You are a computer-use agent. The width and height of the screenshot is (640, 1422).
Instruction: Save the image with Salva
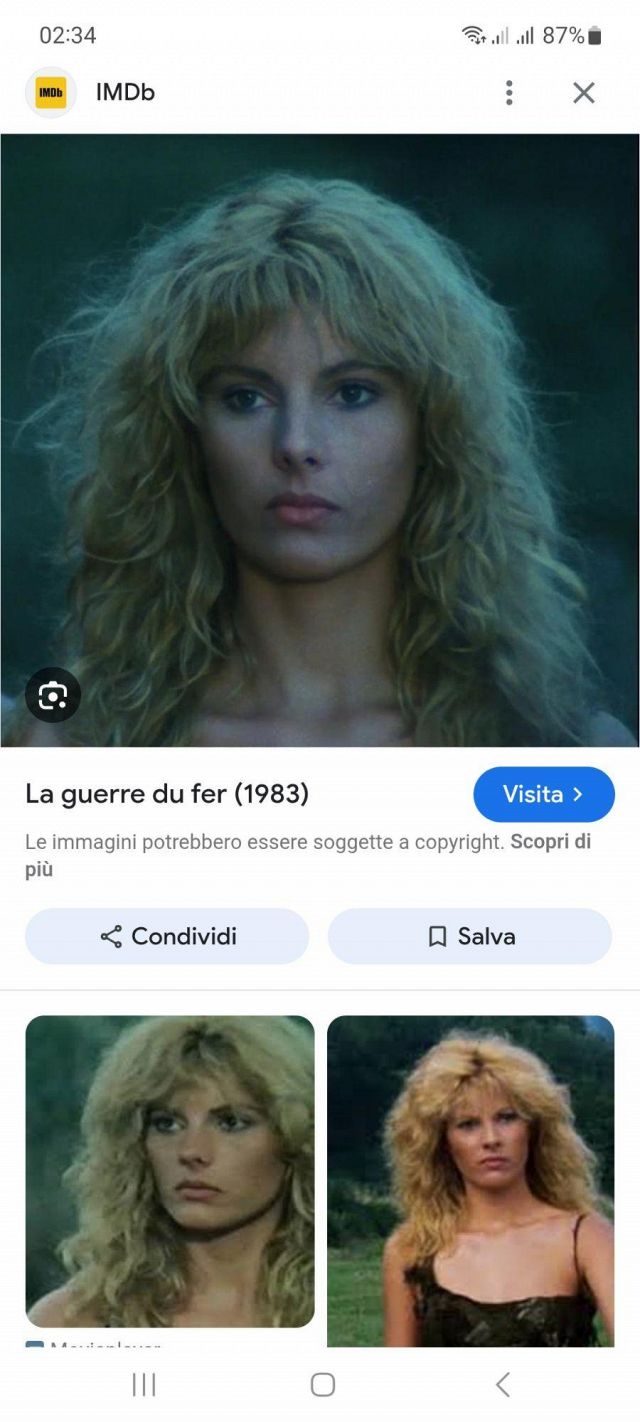click(x=470, y=937)
